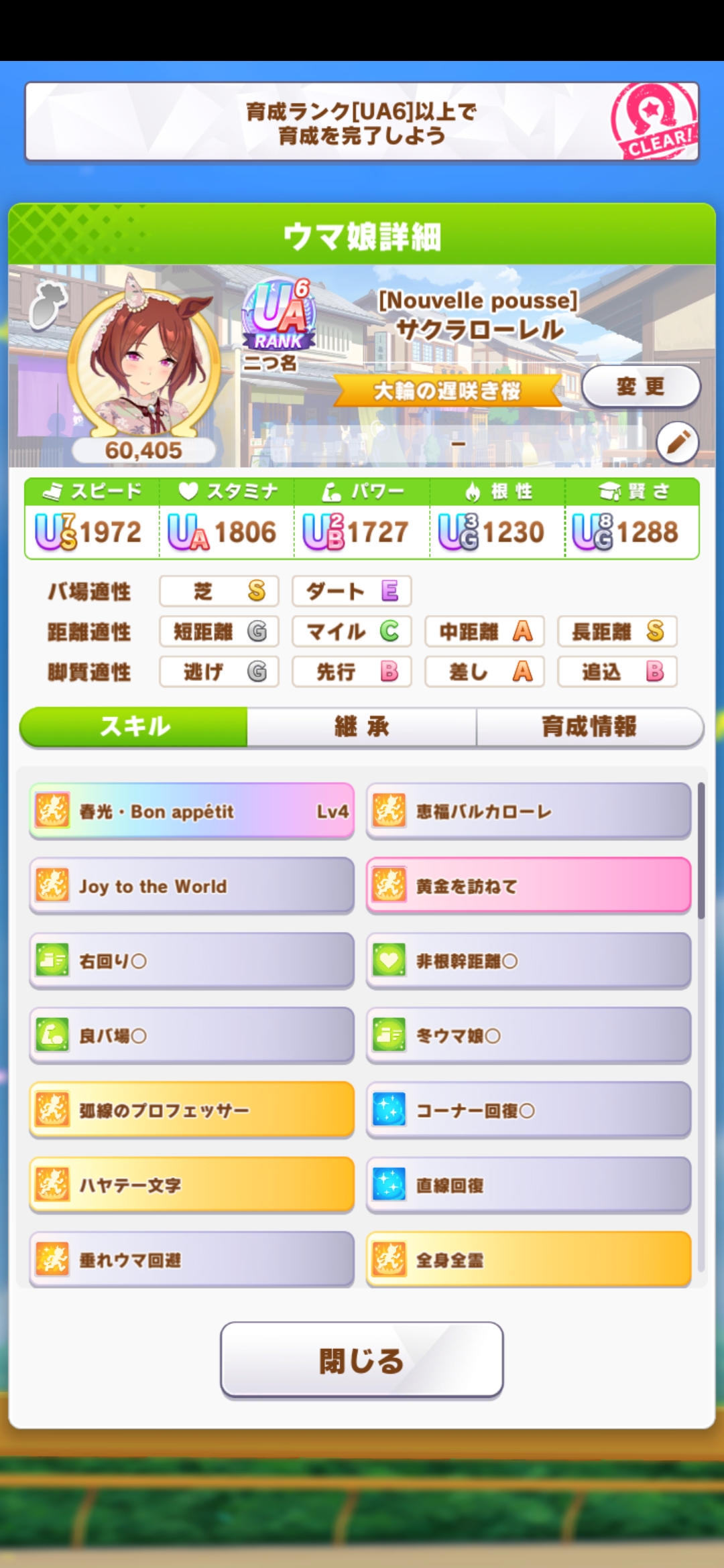
Task: Tap the 変更 button to change title
Action: click(640, 387)
